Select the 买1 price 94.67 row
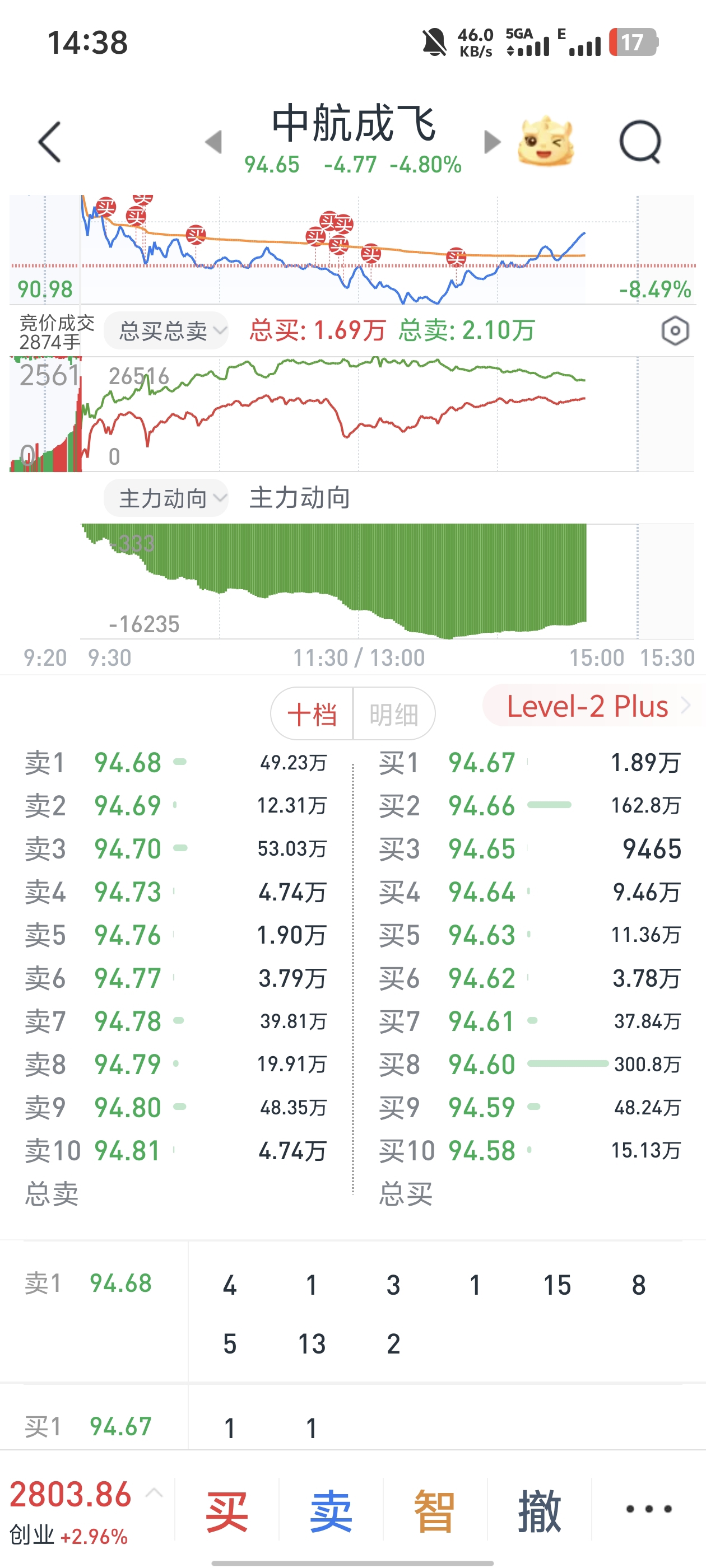 point(529,762)
